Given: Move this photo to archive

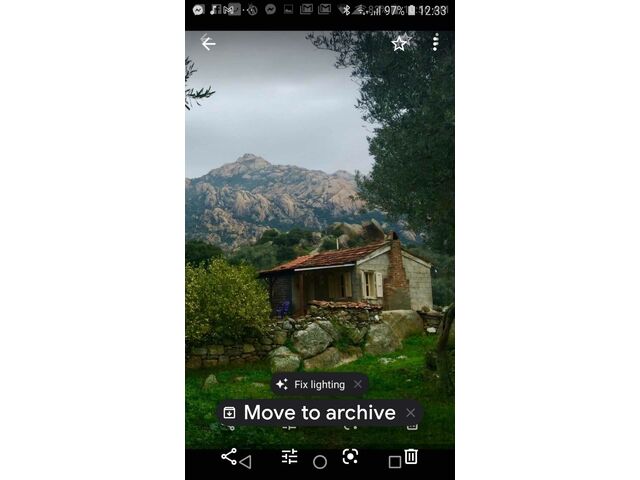Looking at the screenshot, I should [310, 412].
